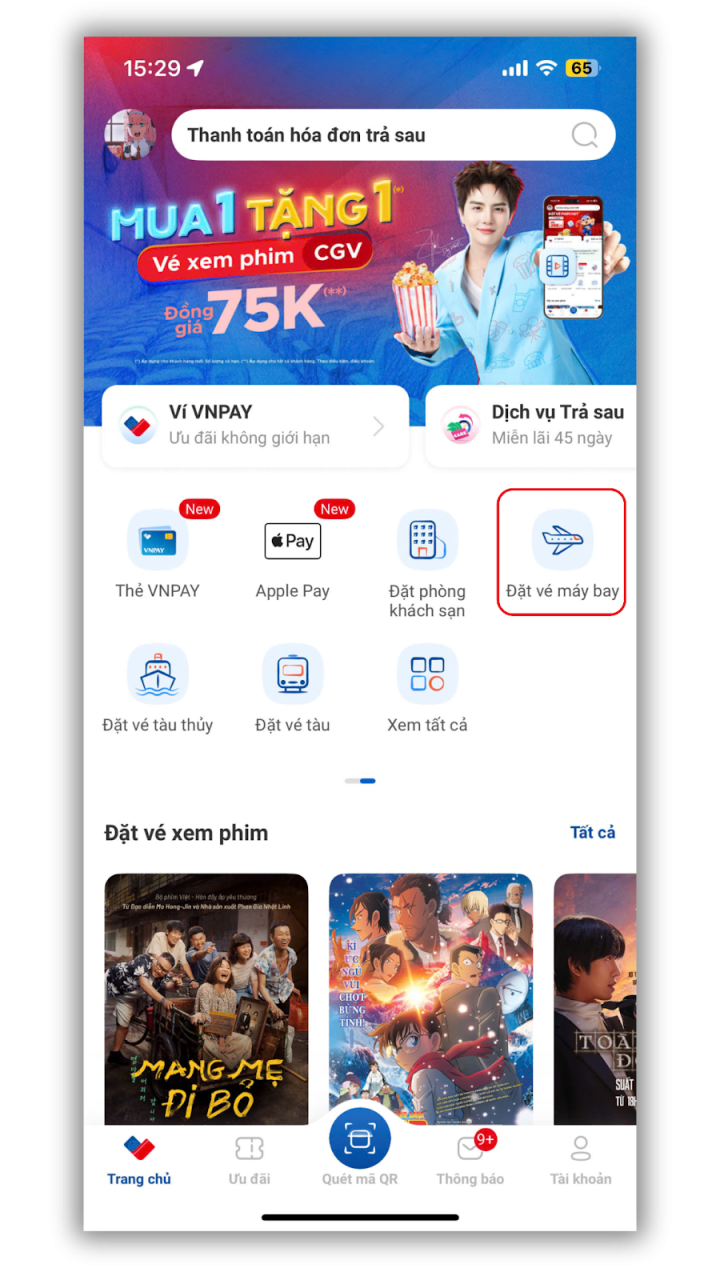
Task: Go to the Tài khoản tab
Action: click(x=580, y=1160)
